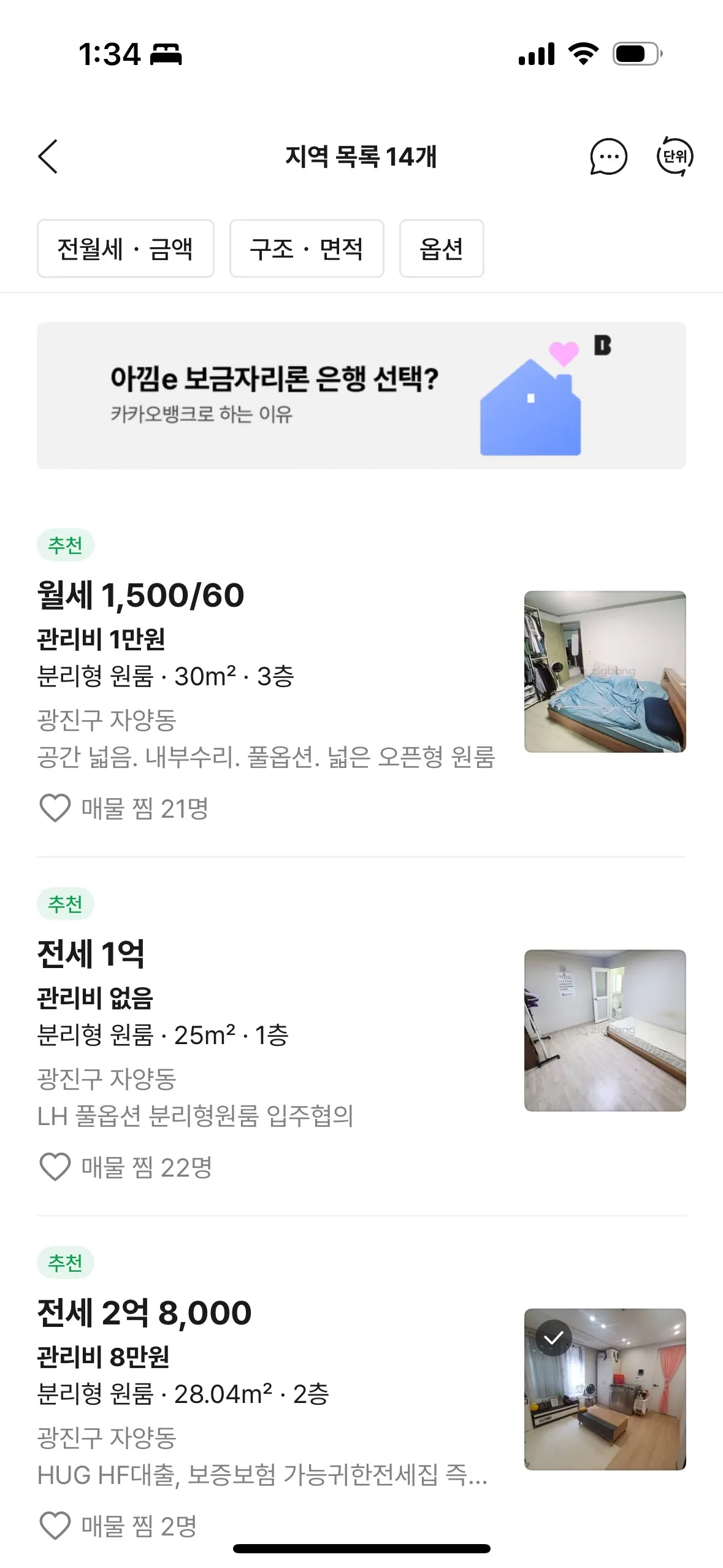
Task: Open the 구조 · 면적 filter
Action: (307, 248)
